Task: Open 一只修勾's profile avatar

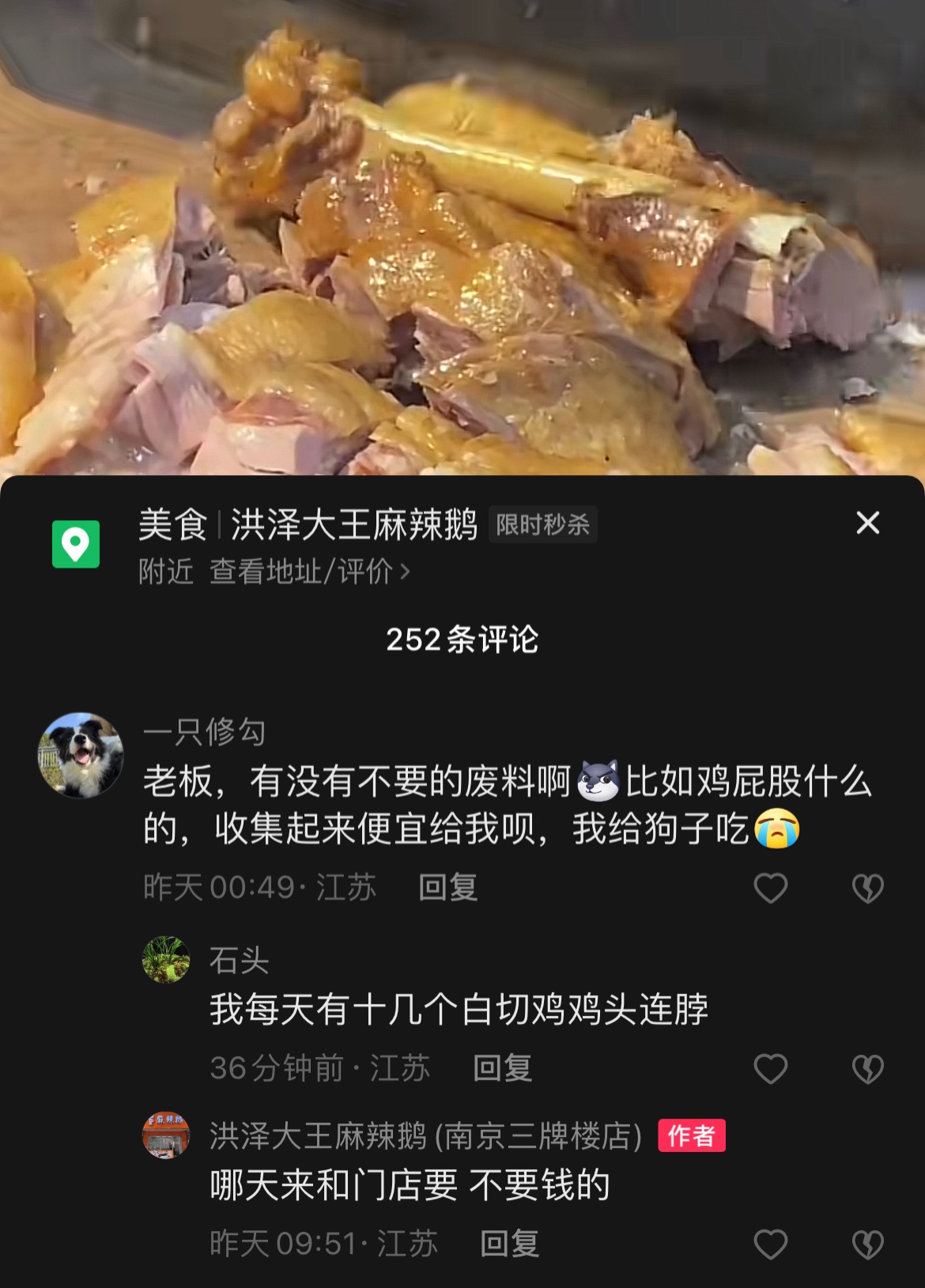Action: tap(81, 755)
